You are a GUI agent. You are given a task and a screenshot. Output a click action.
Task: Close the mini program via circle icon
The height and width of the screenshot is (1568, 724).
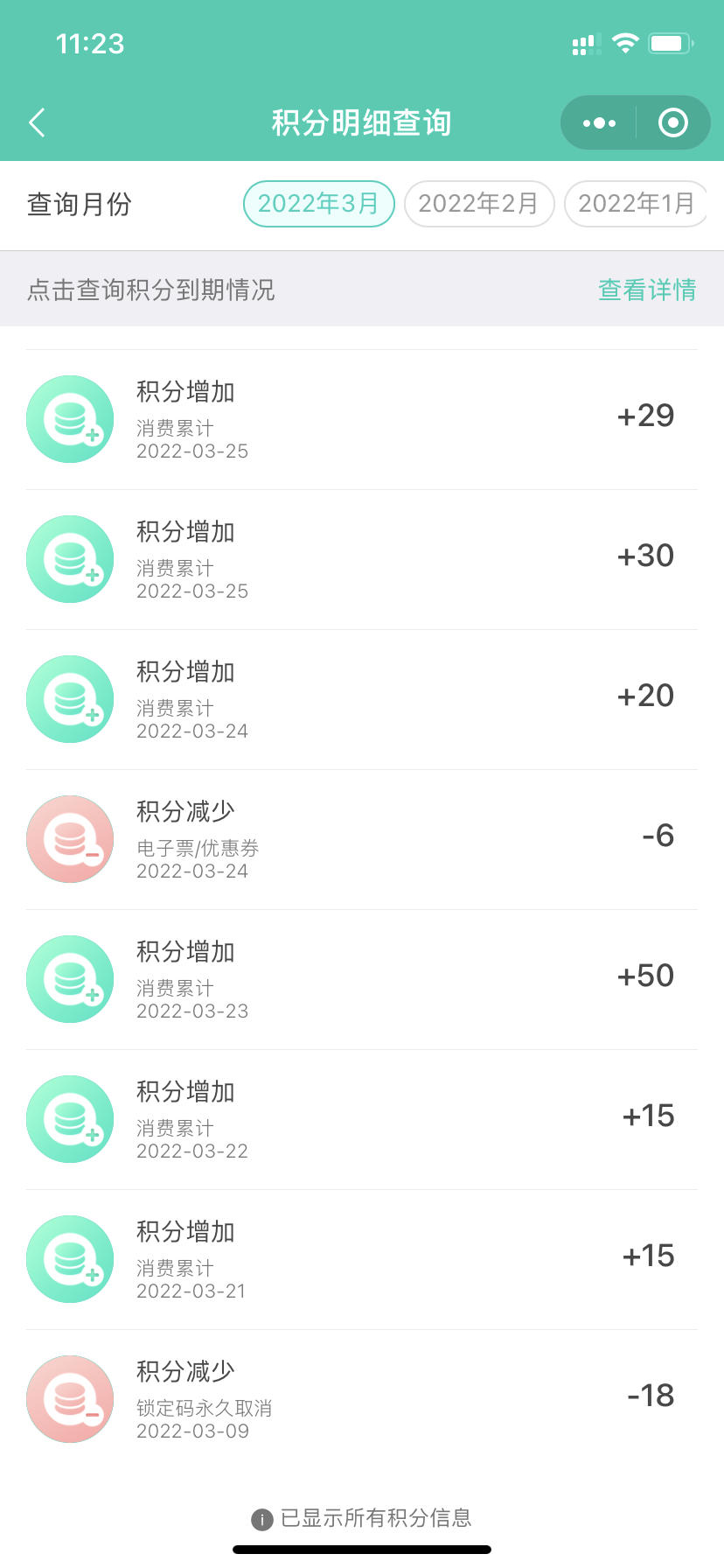click(x=672, y=122)
